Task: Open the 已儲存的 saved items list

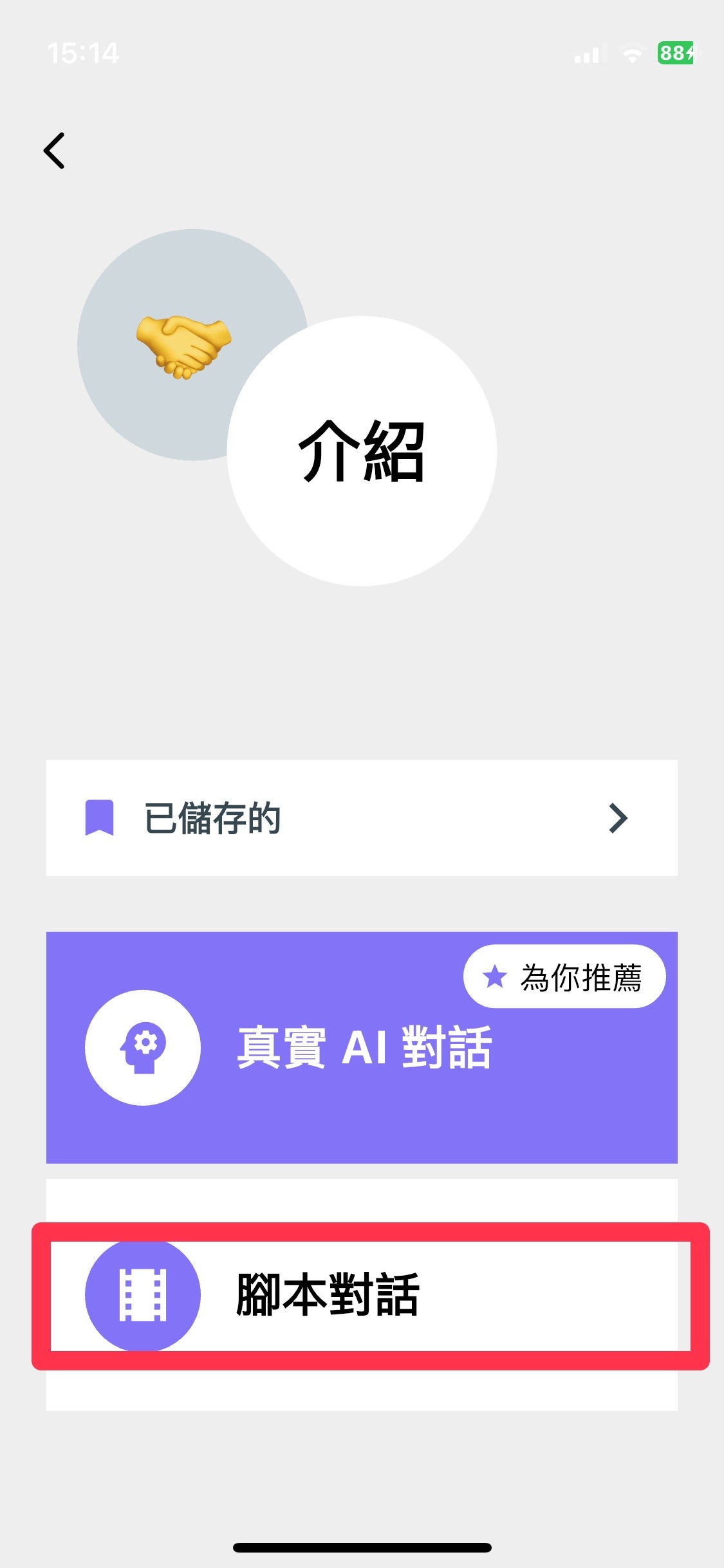Action: [362, 818]
